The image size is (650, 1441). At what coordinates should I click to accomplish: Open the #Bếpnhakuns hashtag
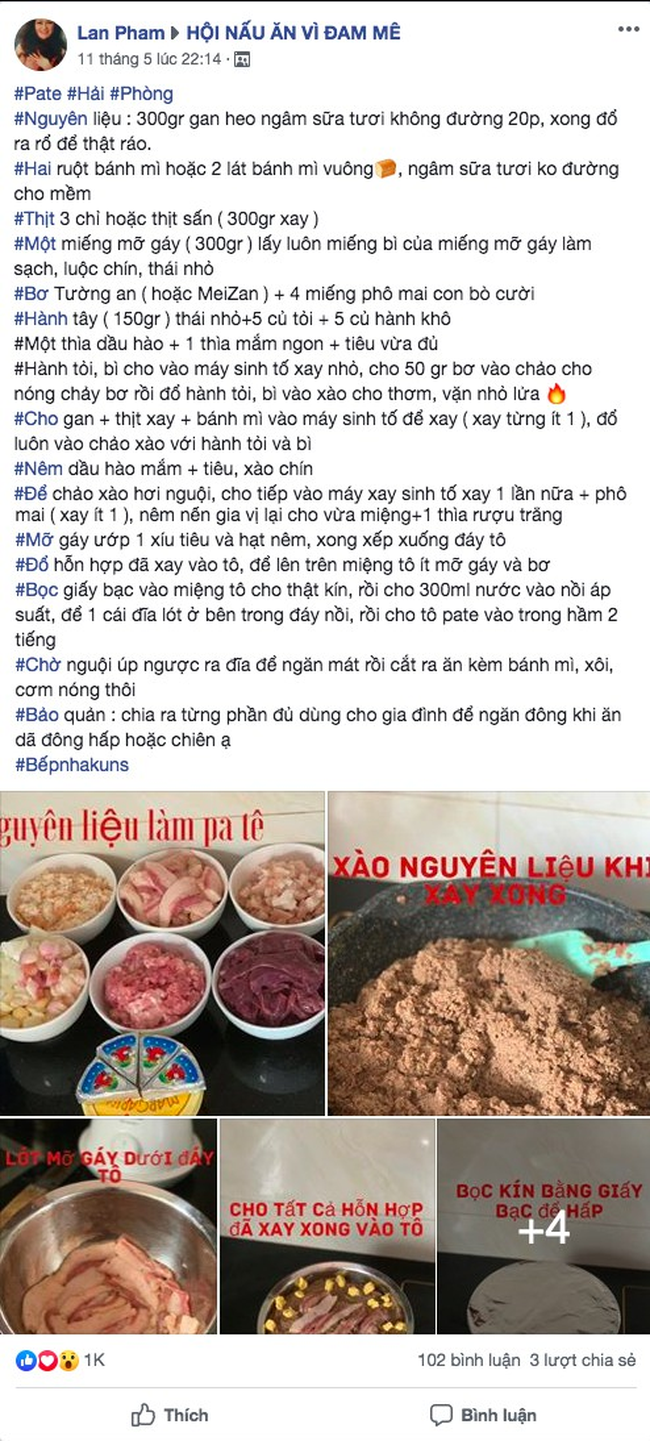(72, 765)
